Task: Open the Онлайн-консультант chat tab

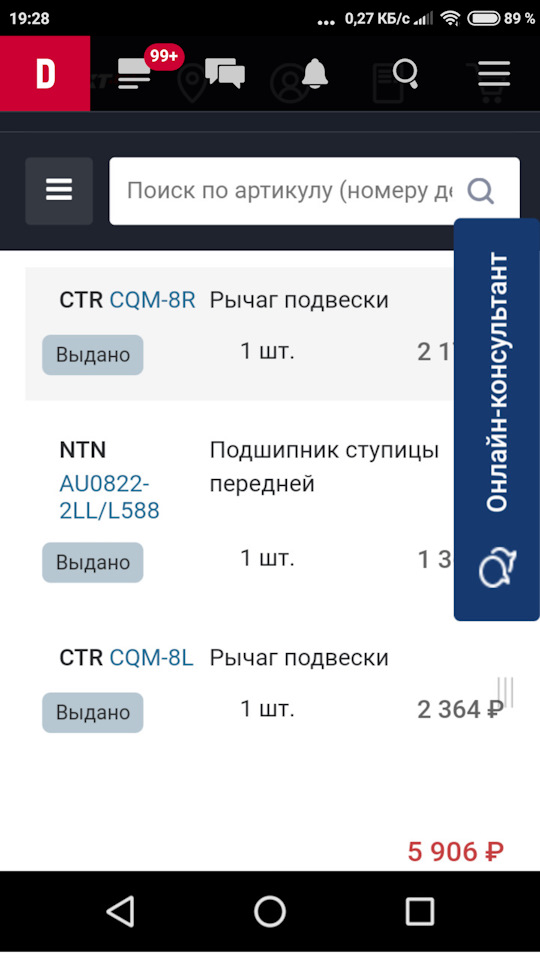Action: click(497, 419)
